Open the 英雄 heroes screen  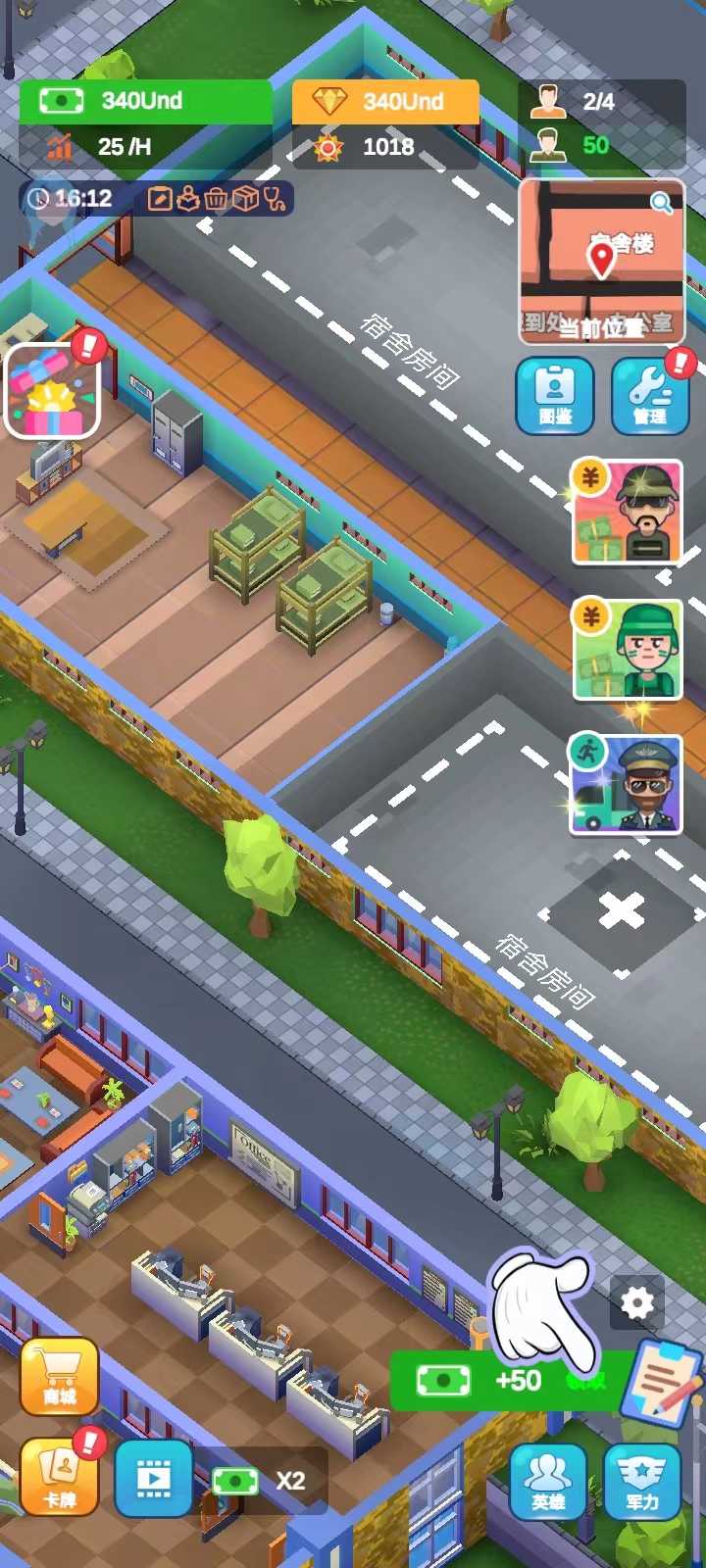[548, 1481]
